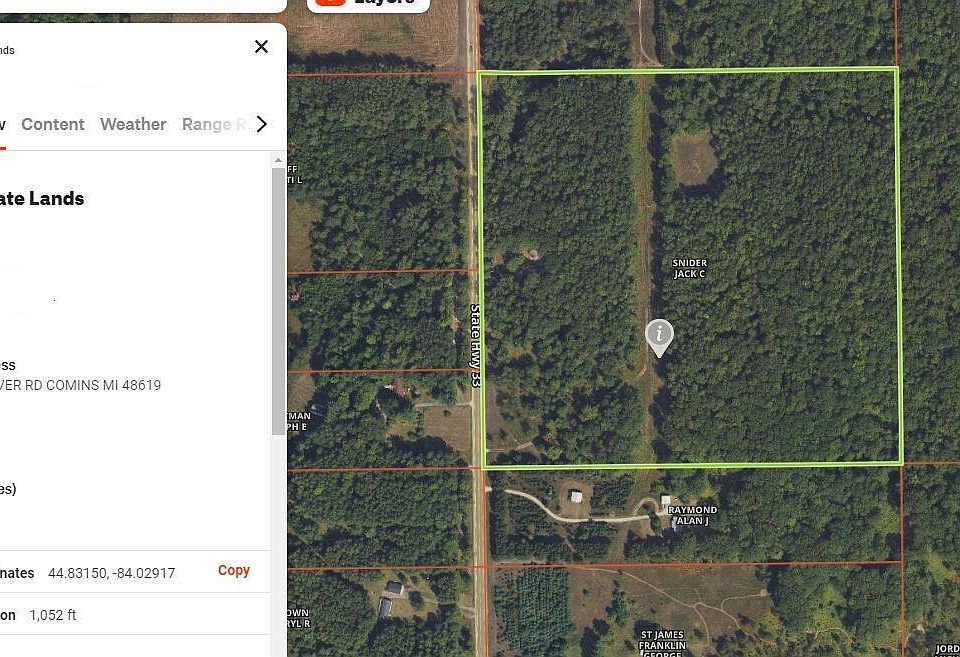Switch to the Weather tab

[x=133, y=124]
